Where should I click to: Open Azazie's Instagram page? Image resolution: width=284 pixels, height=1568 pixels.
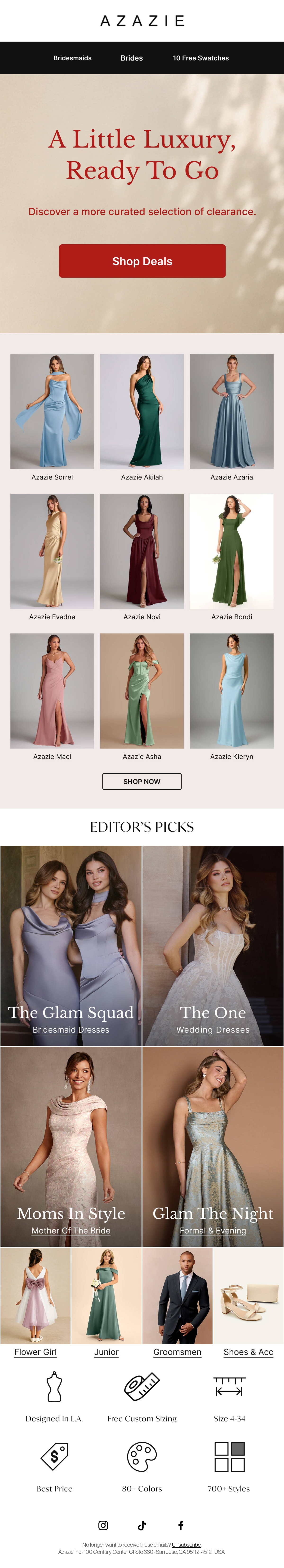click(x=103, y=1525)
